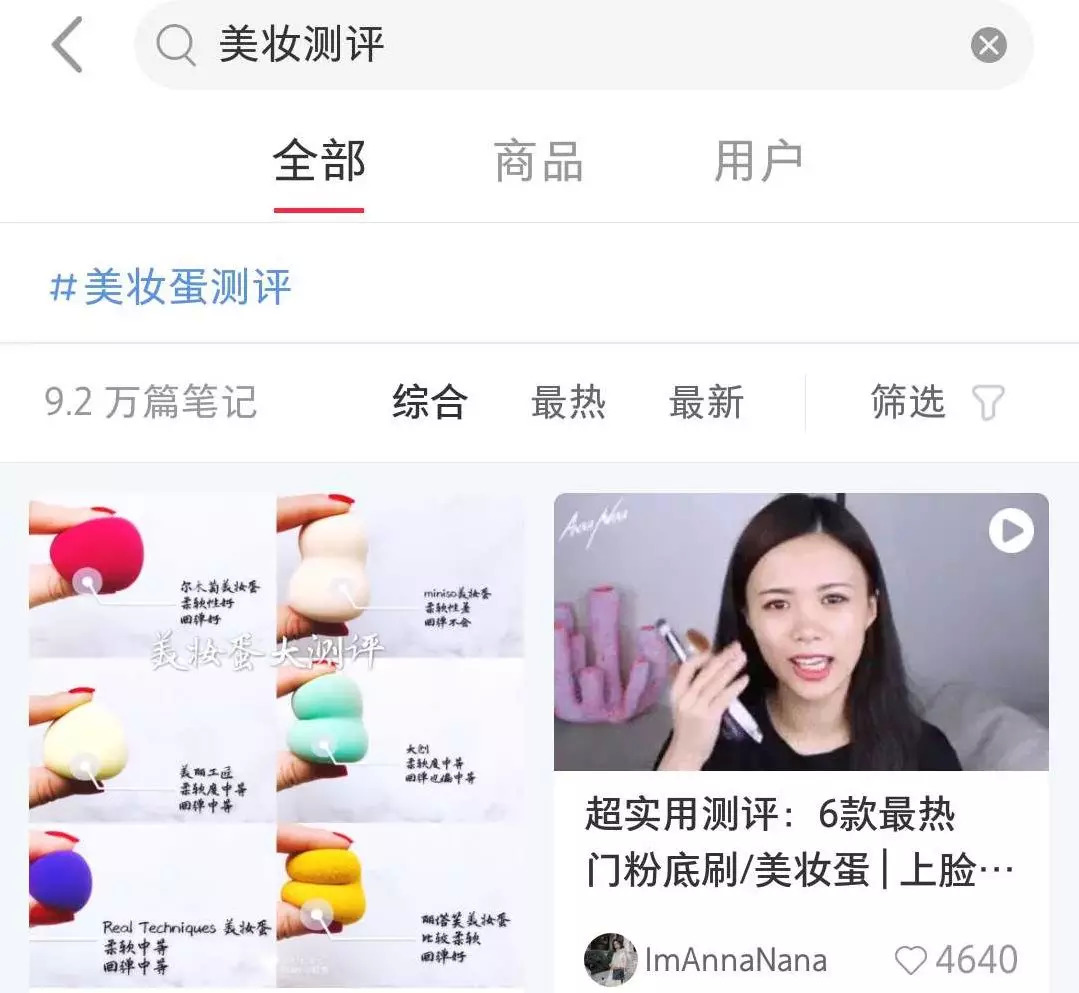Switch to the 商品 tab
Image resolution: width=1079 pixels, height=993 pixels.
(538, 162)
